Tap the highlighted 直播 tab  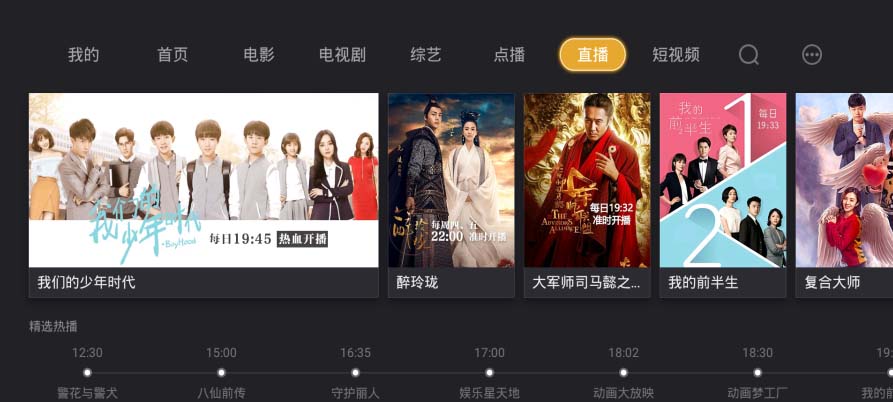(x=593, y=55)
